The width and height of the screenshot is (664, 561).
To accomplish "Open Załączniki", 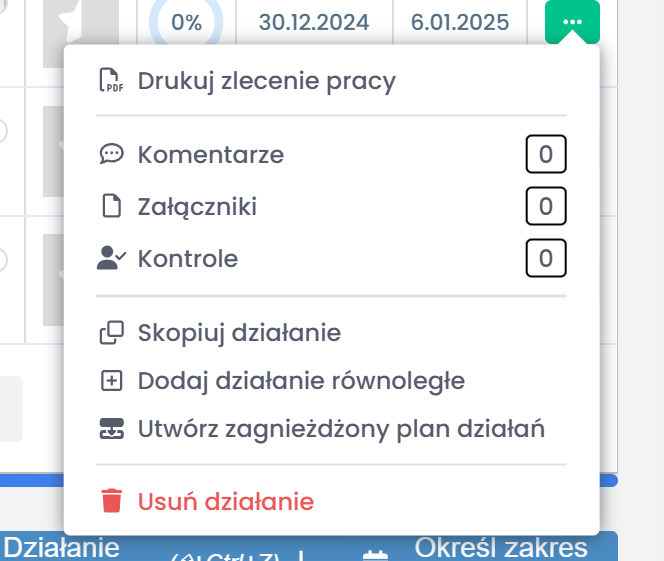I will click(x=197, y=207).
